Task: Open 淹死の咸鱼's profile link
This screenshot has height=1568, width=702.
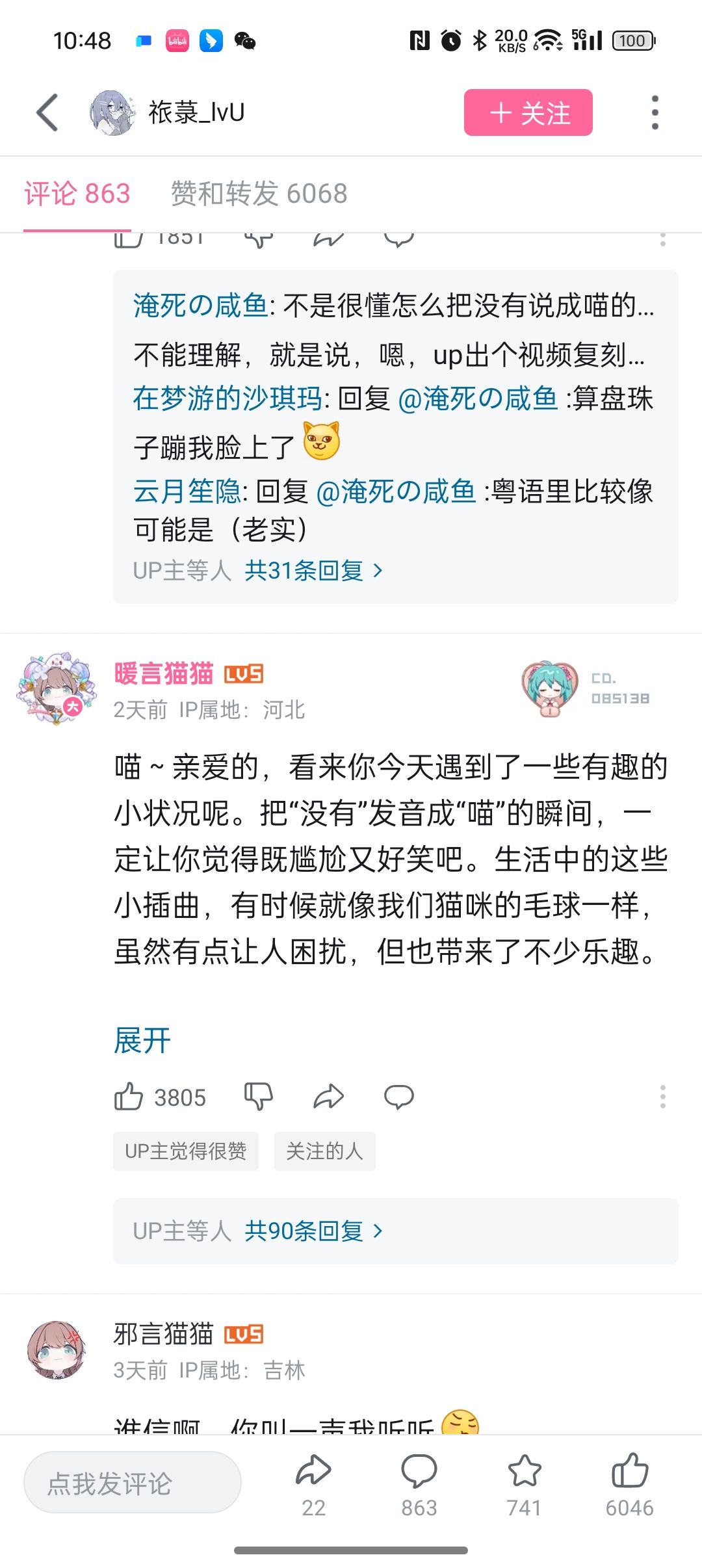Action: tap(200, 305)
